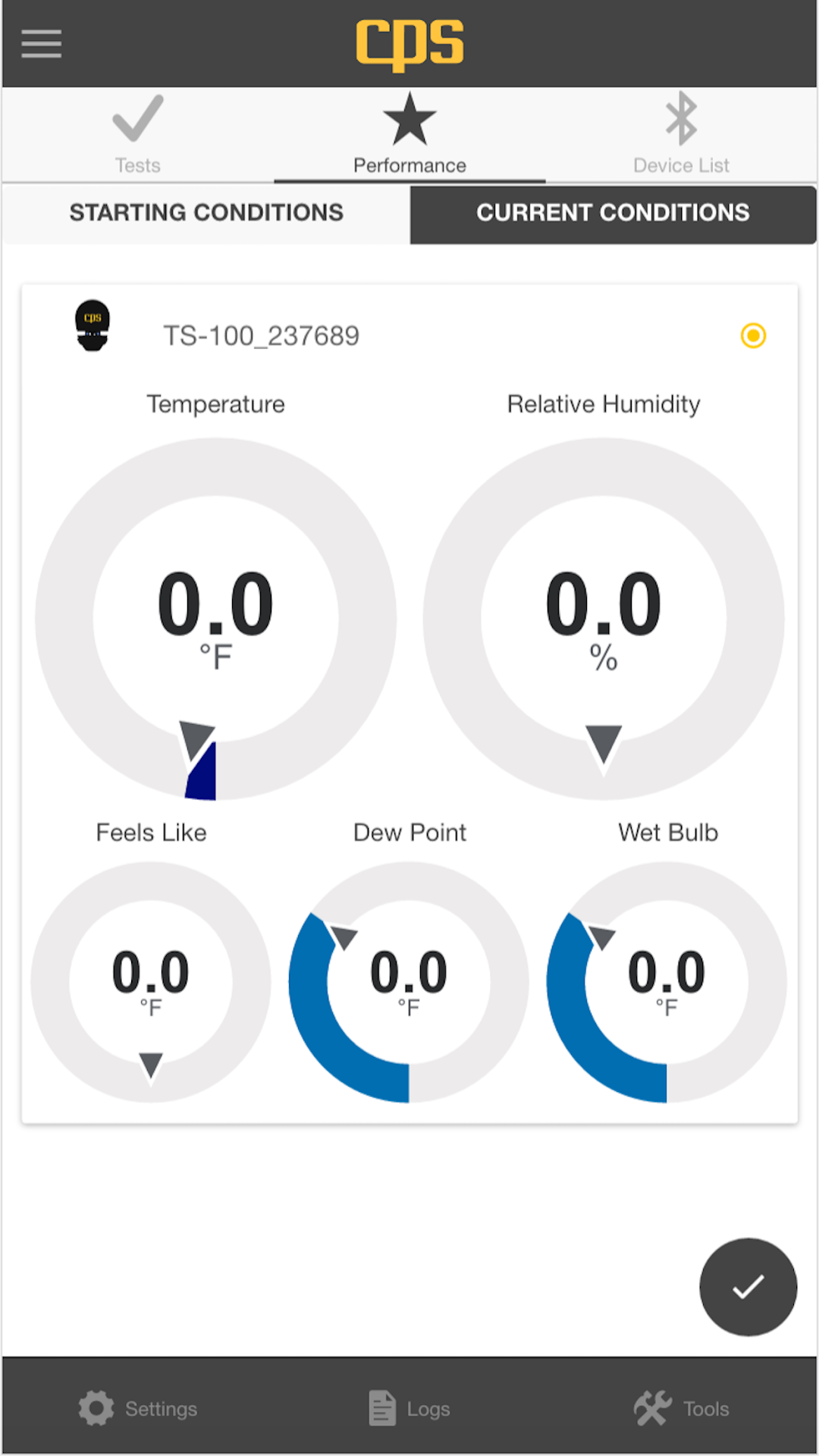
Task: Open Settings in bottom bar
Action: (x=137, y=1408)
